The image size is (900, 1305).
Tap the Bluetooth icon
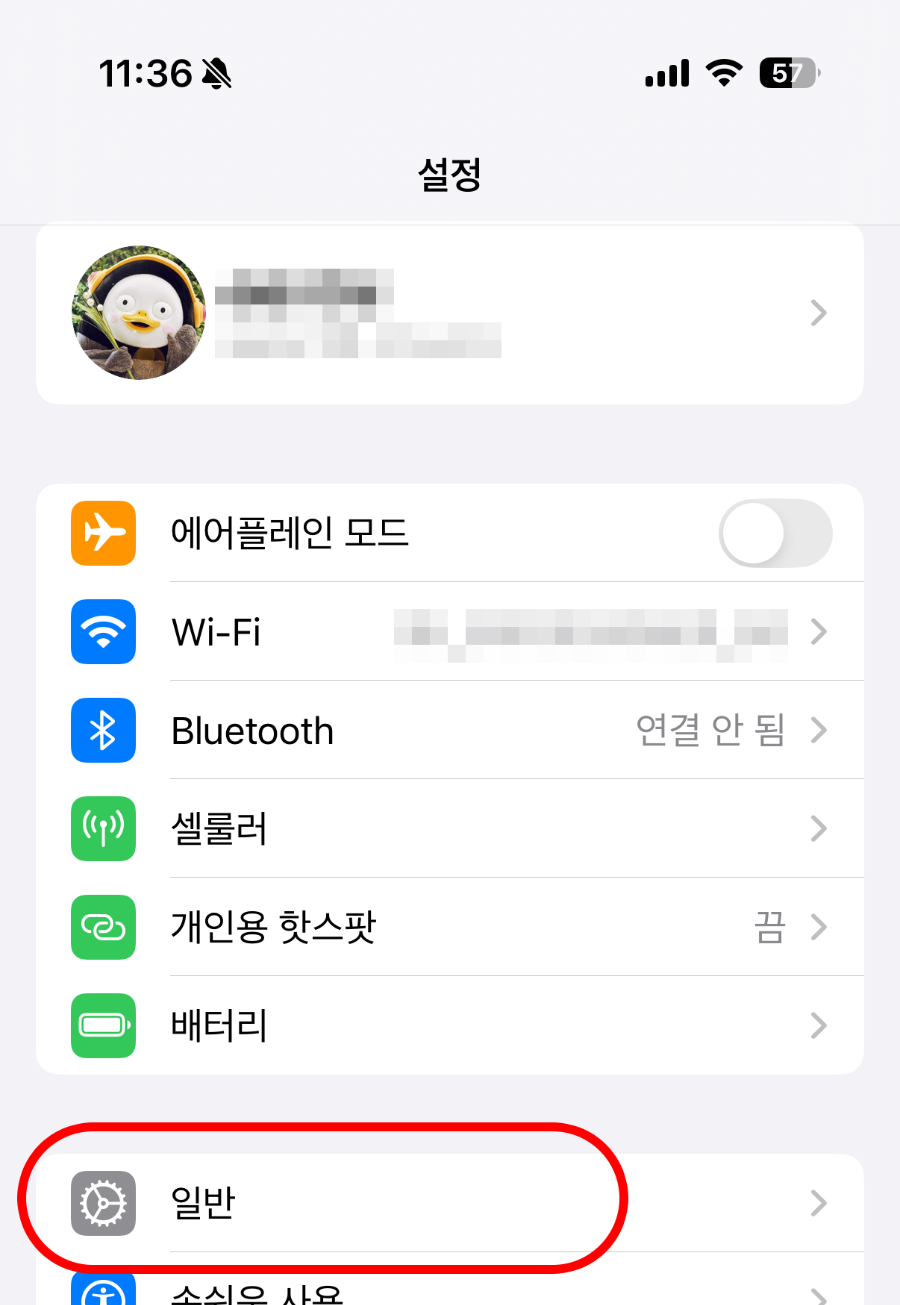pos(103,730)
